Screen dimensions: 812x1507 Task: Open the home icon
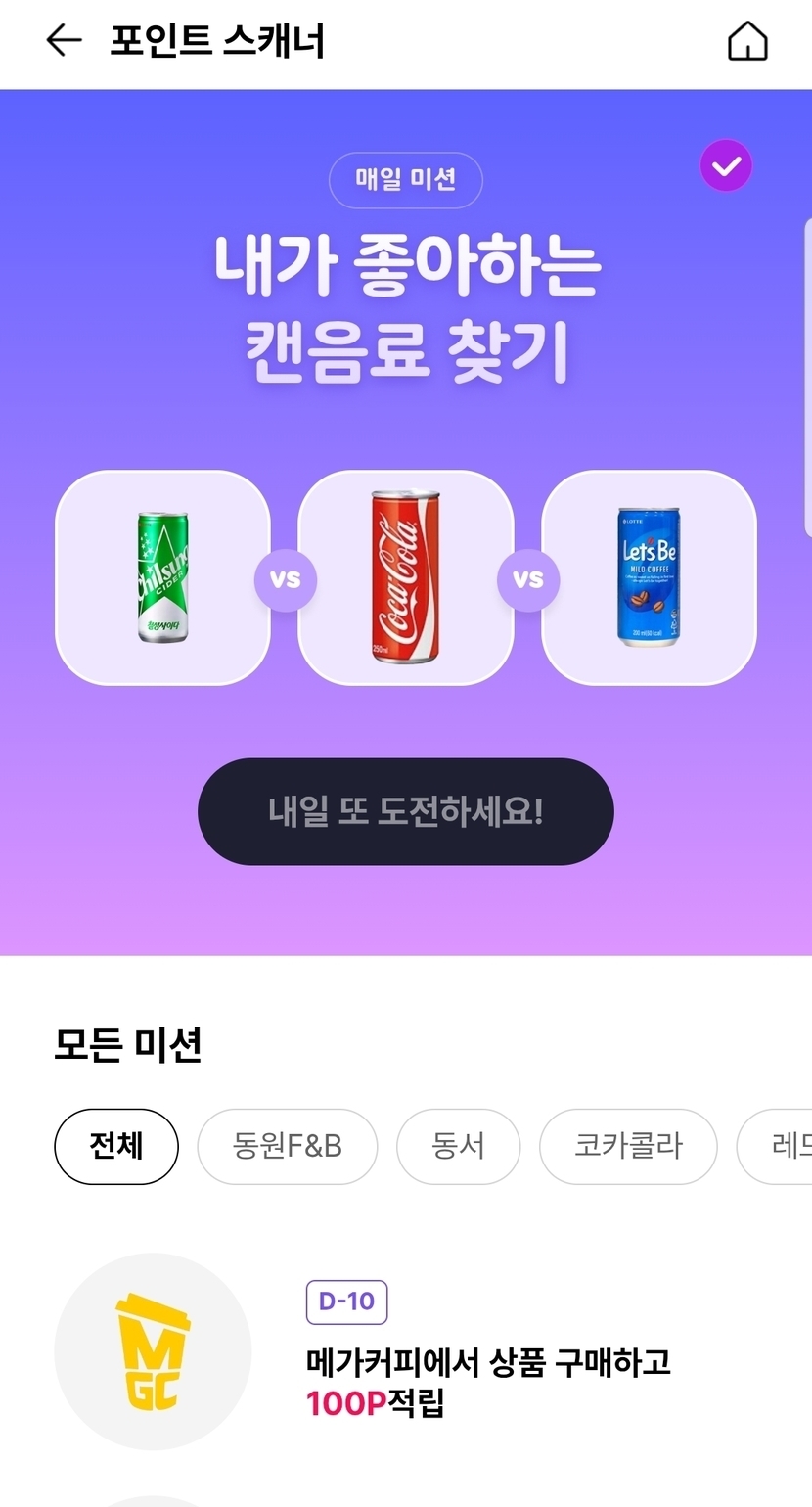coord(747,42)
